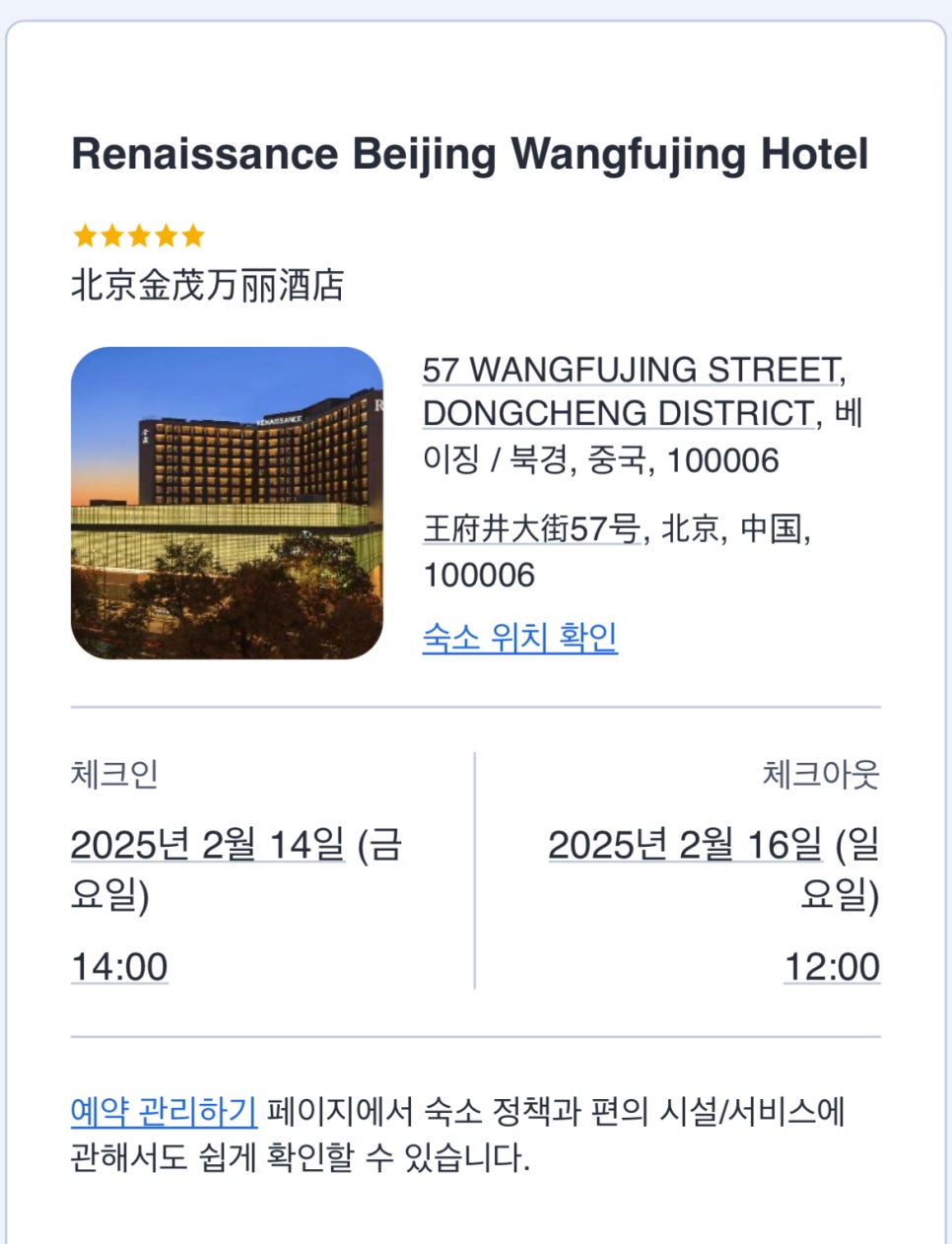
Task: Open the 예약 관리하기 link
Action: [164, 1111]
